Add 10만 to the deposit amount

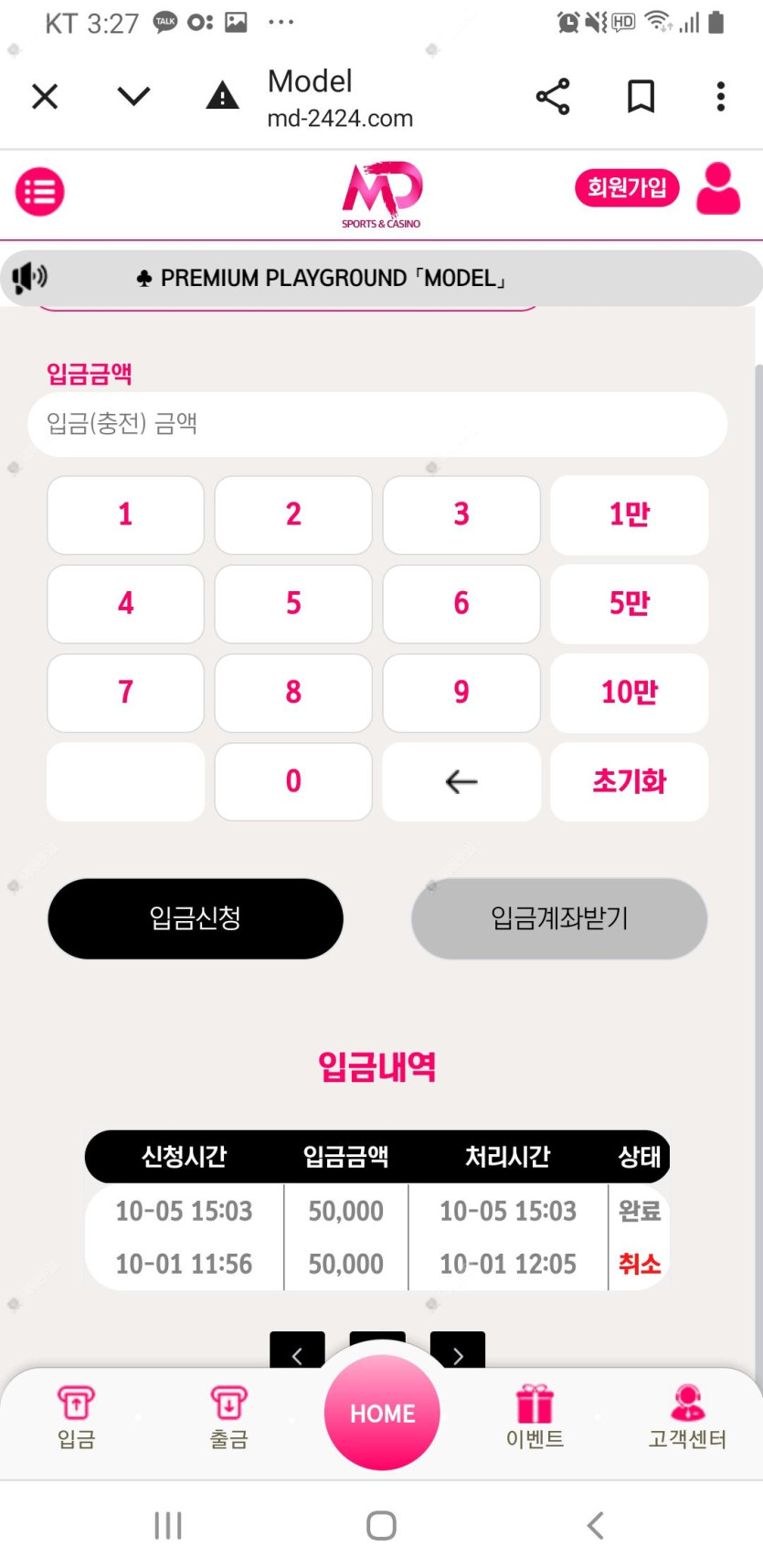(629, 693)
